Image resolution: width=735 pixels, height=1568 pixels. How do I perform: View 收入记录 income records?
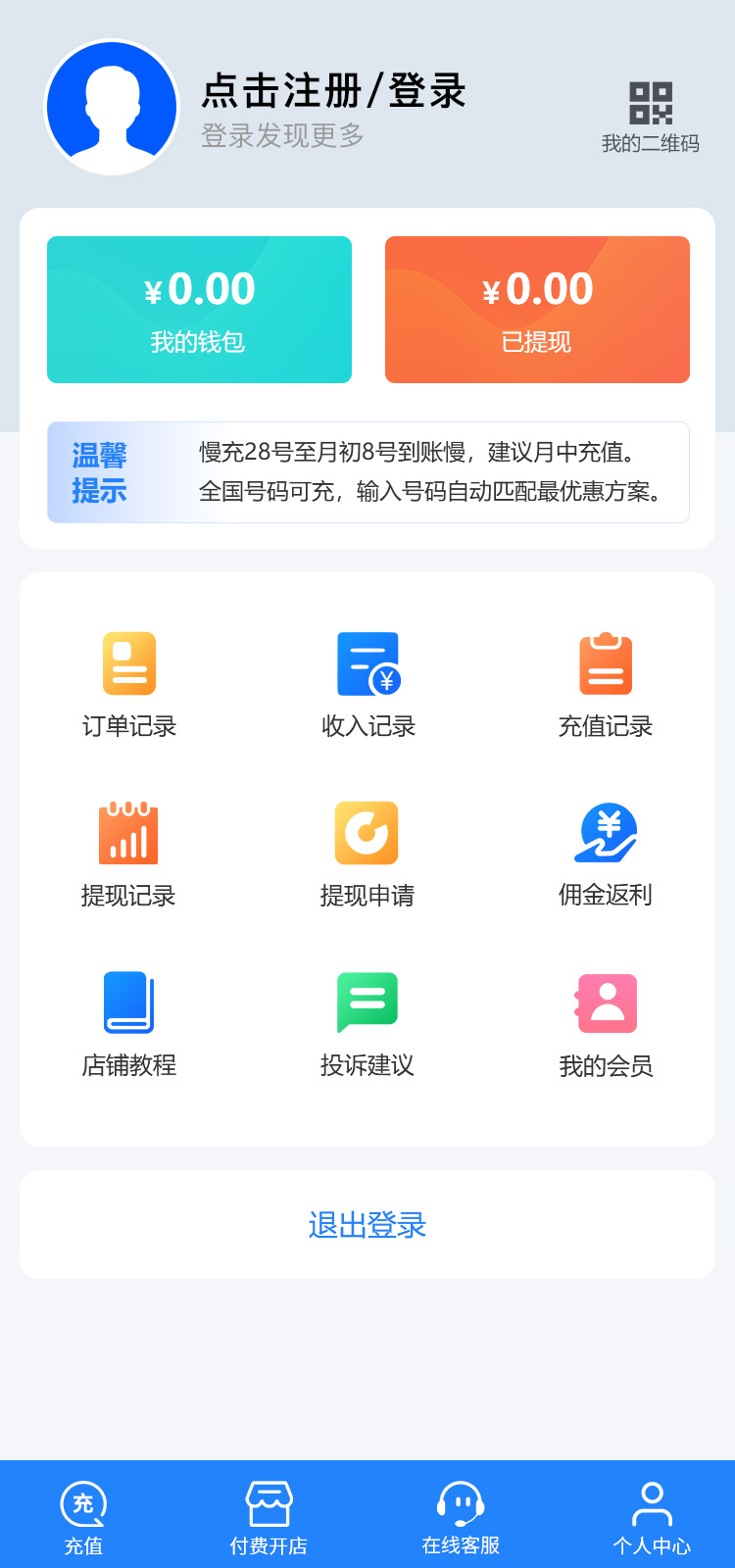[x=367, y=683]
